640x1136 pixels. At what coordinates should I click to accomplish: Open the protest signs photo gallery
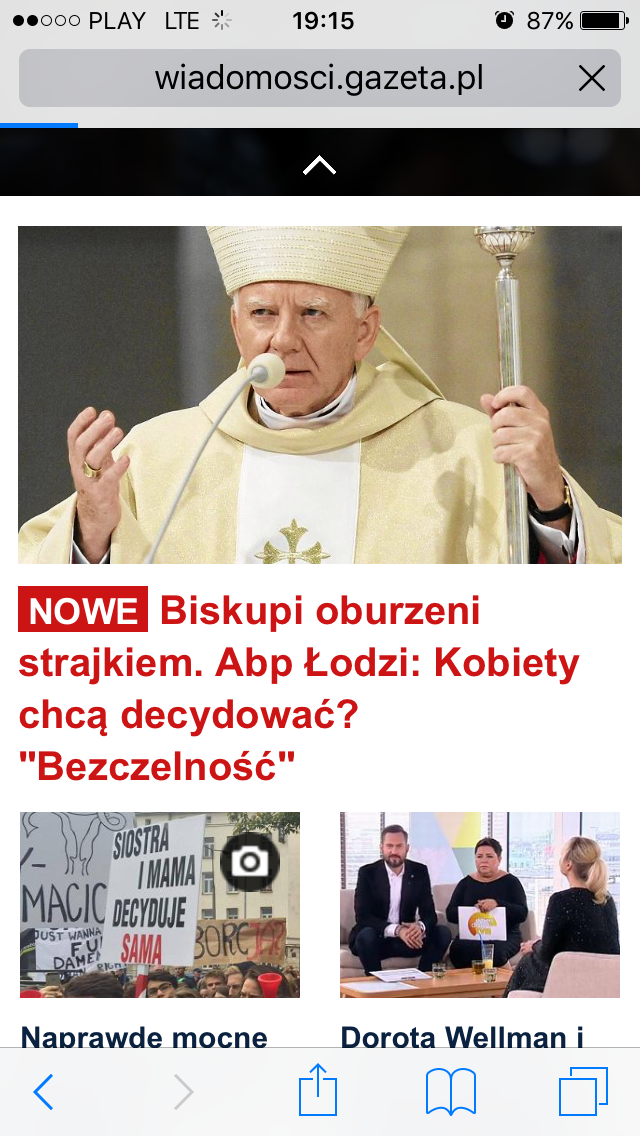click(159, 905)
